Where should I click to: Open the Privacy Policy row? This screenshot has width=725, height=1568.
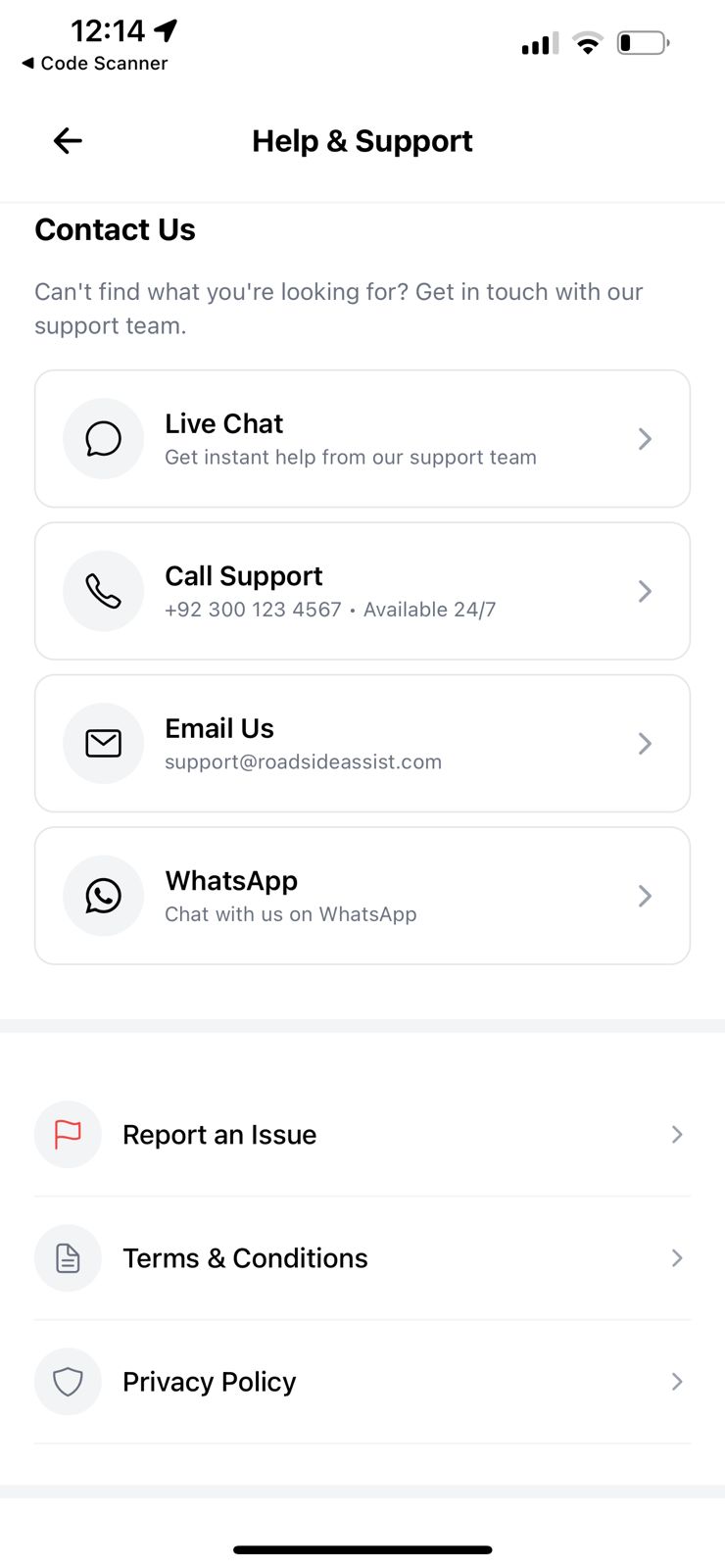[362, 1382]
